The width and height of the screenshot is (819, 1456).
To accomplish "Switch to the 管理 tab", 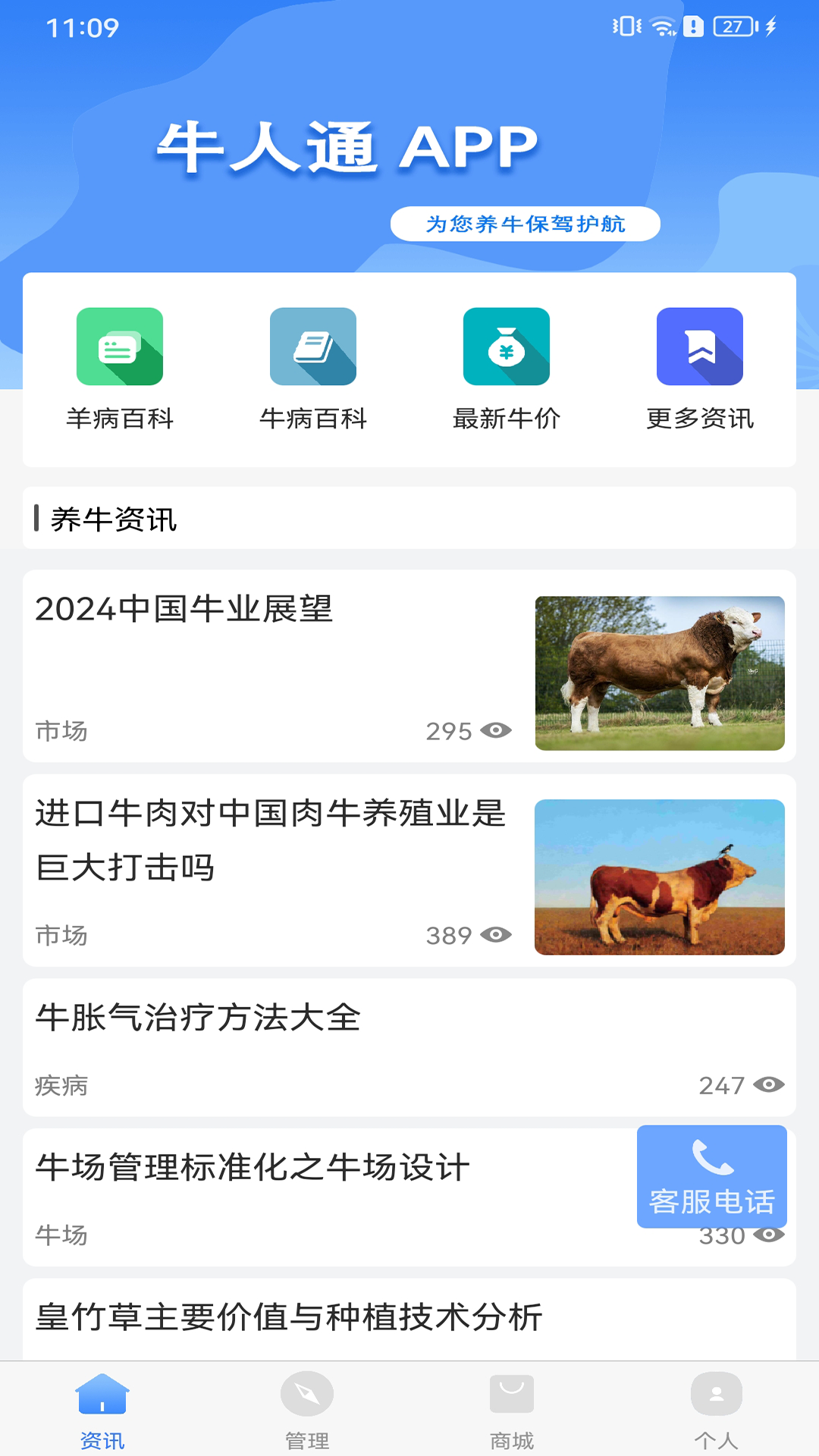I will coord(307,1409).
